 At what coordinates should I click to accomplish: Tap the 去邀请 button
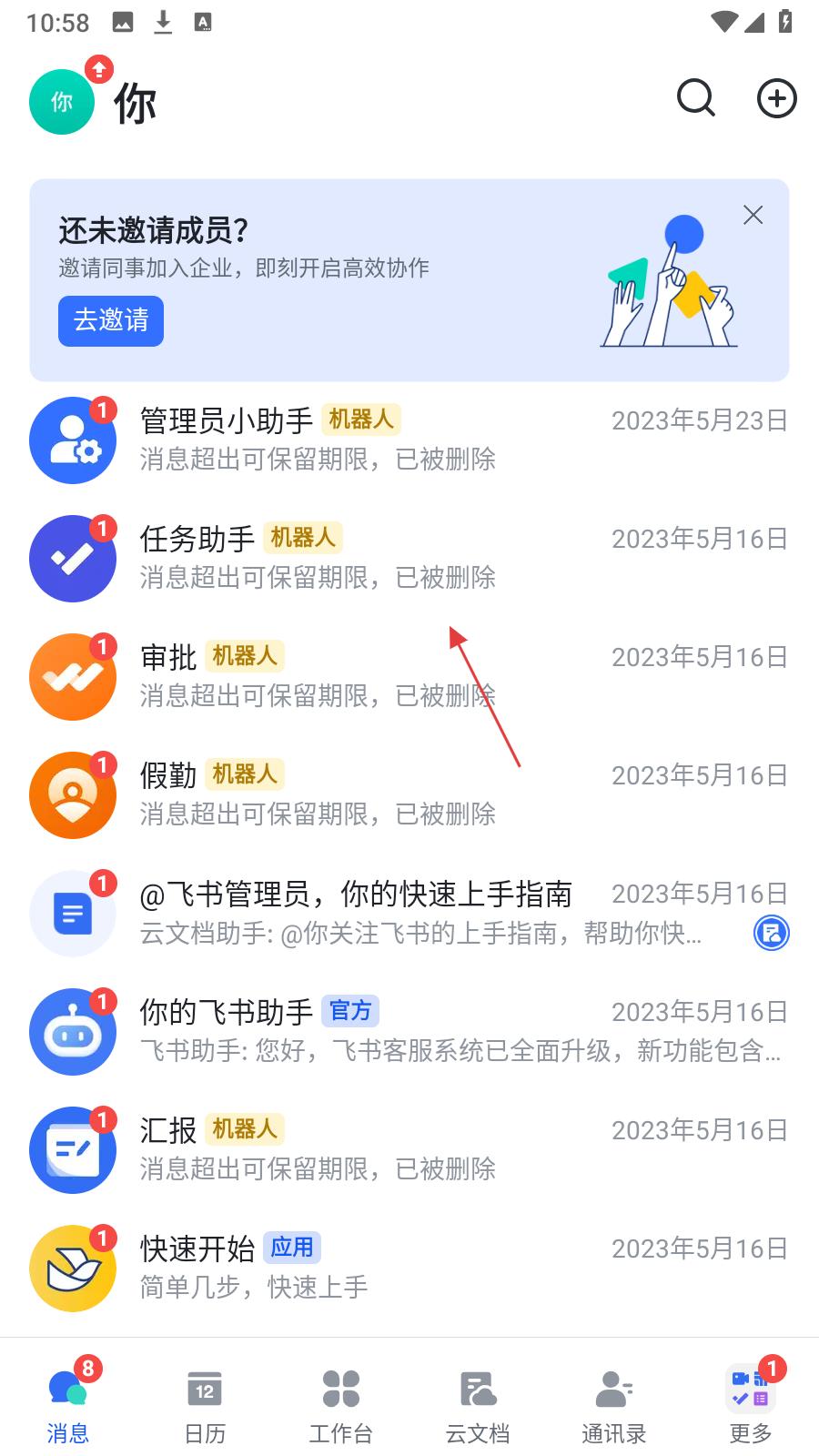111,320
